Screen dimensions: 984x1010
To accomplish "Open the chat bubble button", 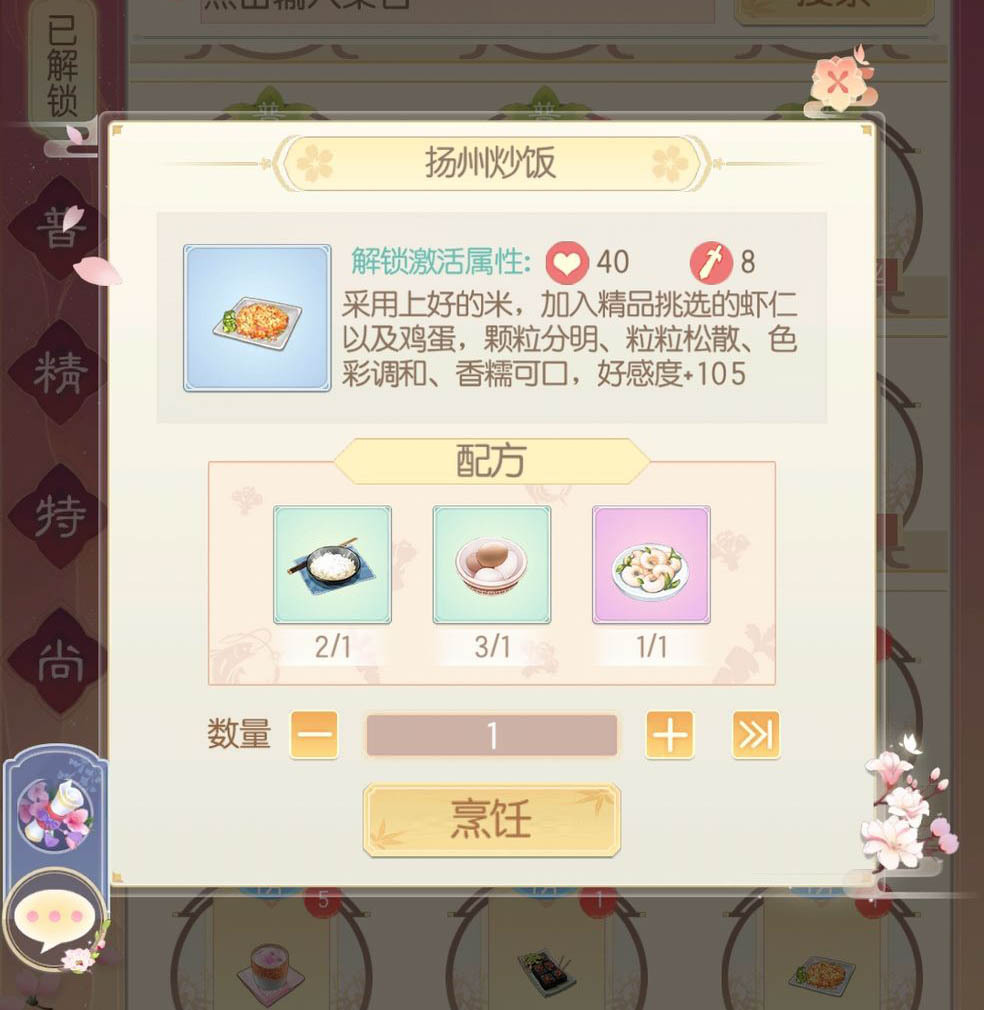I will click(x=53, y=918).
